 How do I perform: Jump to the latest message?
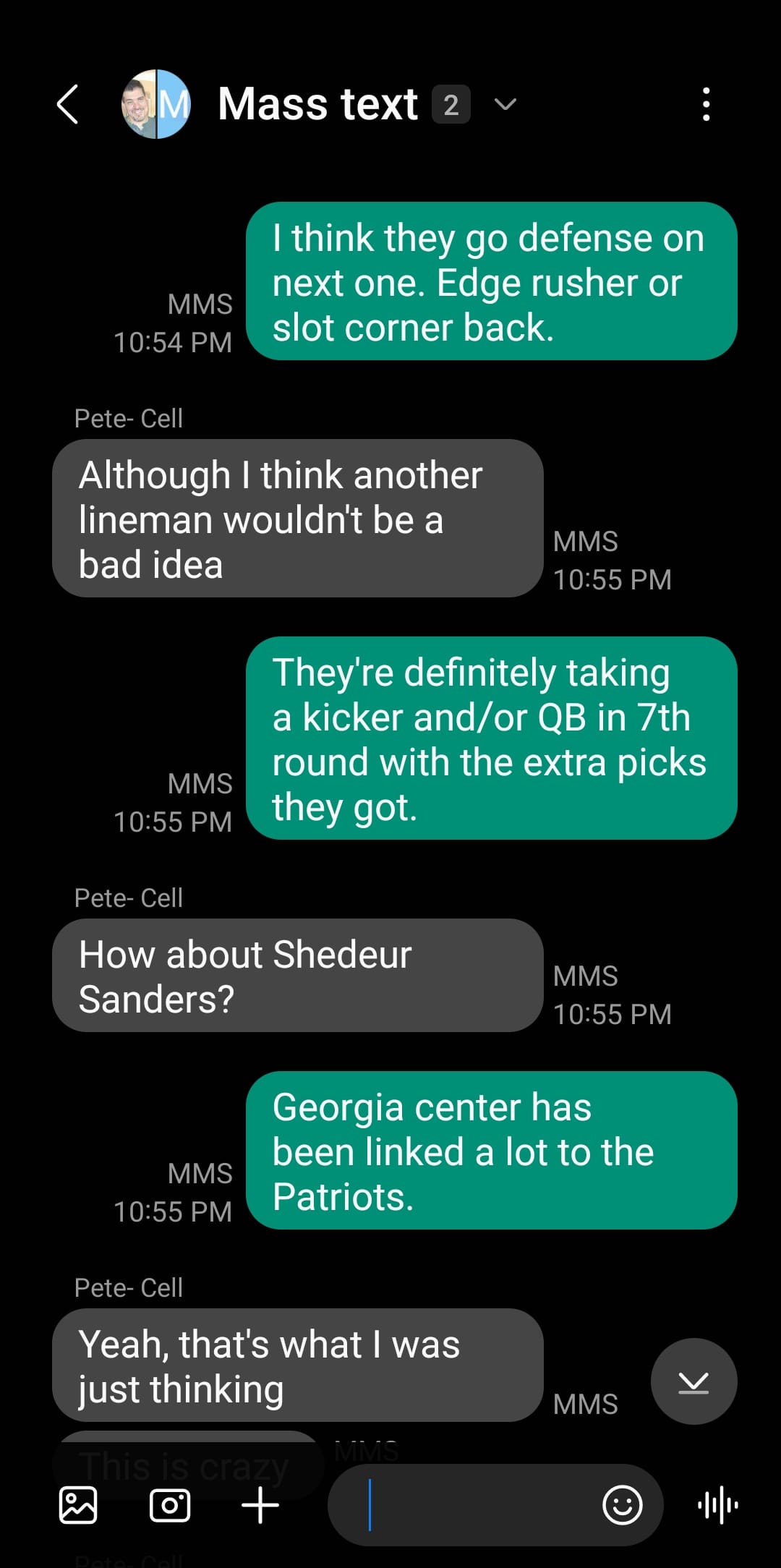[x=693, y=1381]
